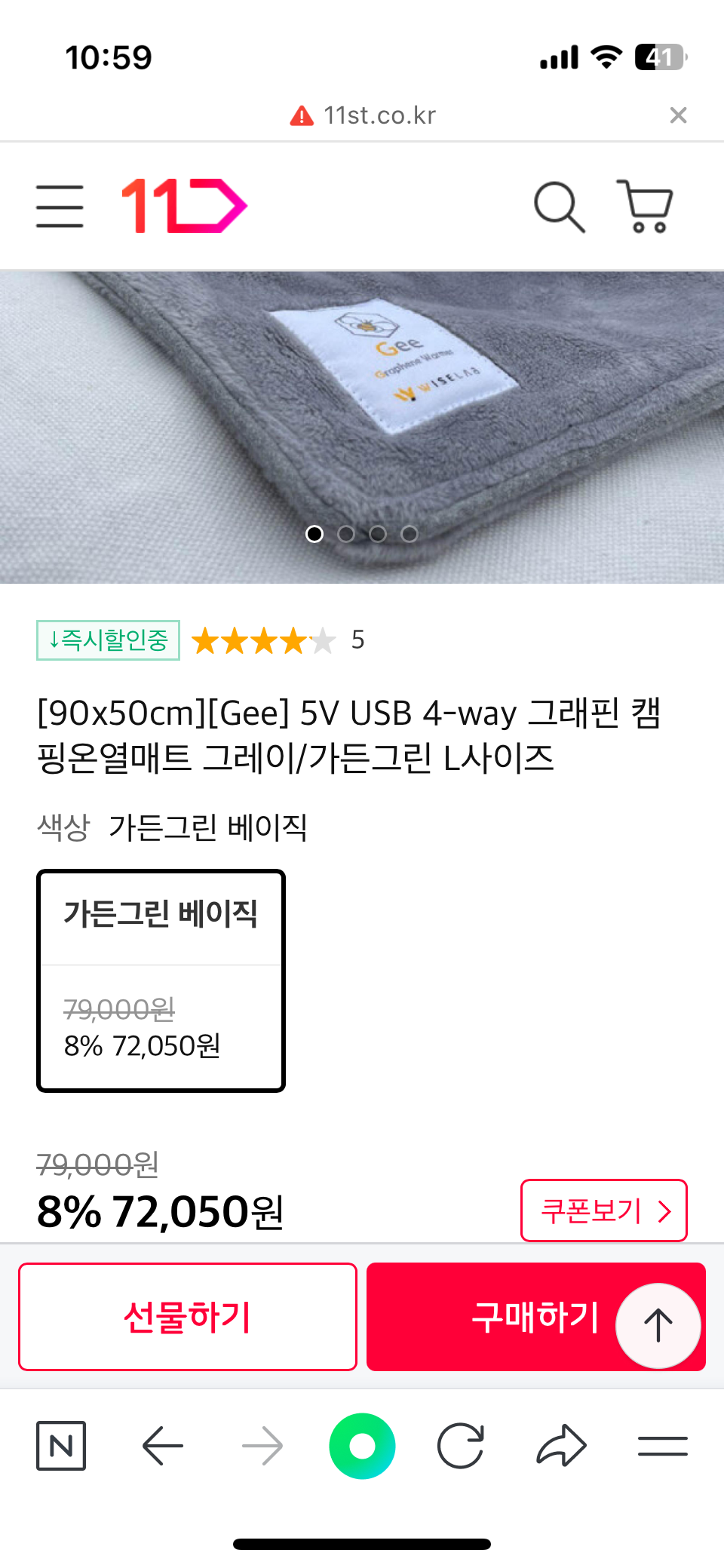Tap the green Naver circle button

click(362, 1446)
